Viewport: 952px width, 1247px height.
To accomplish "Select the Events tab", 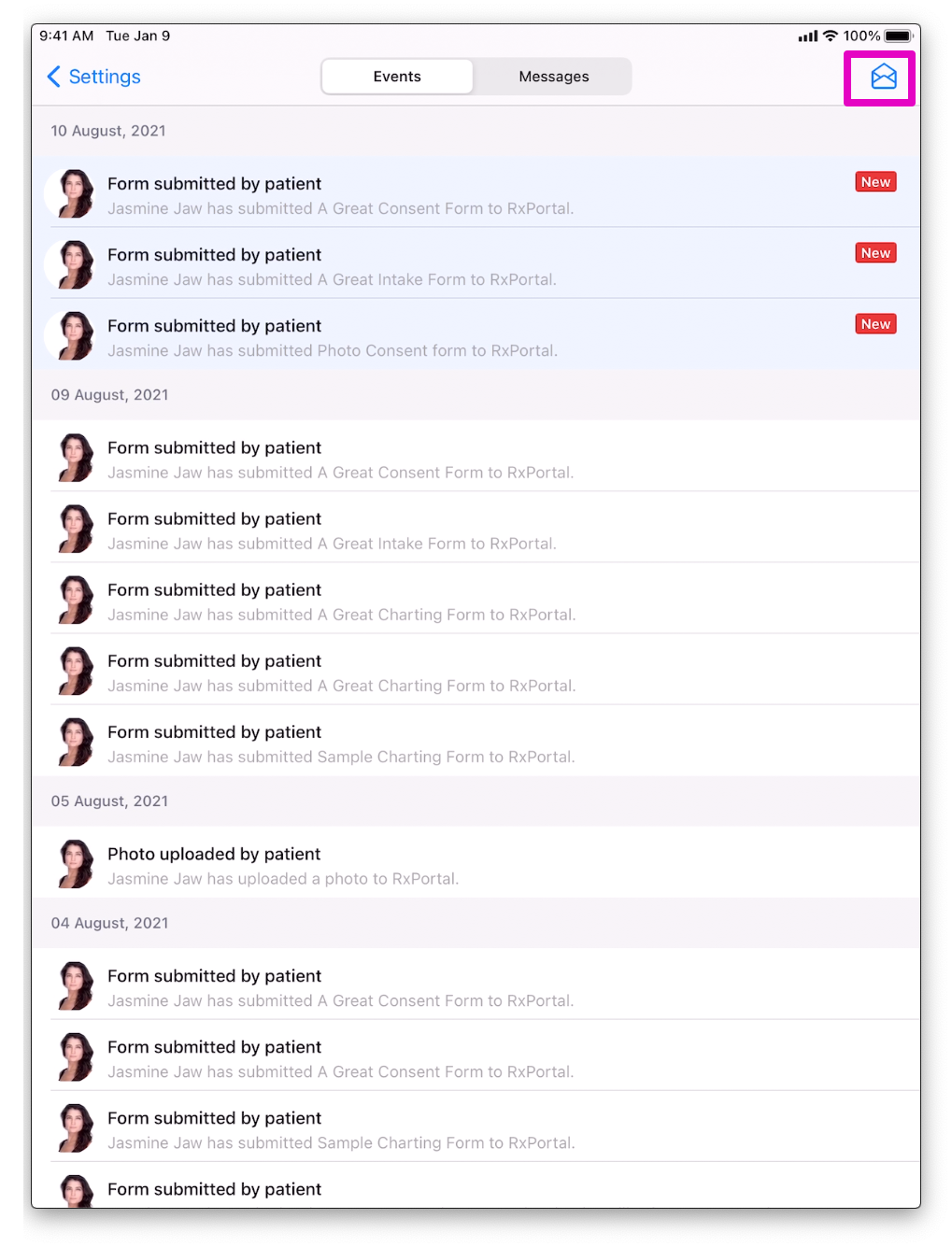I will (x=396, y=76).
